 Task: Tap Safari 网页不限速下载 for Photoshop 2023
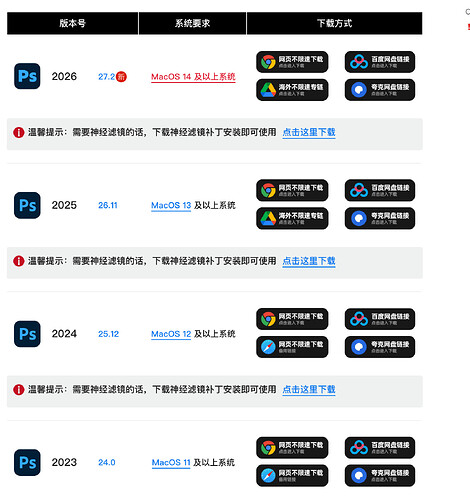[292, 476]
